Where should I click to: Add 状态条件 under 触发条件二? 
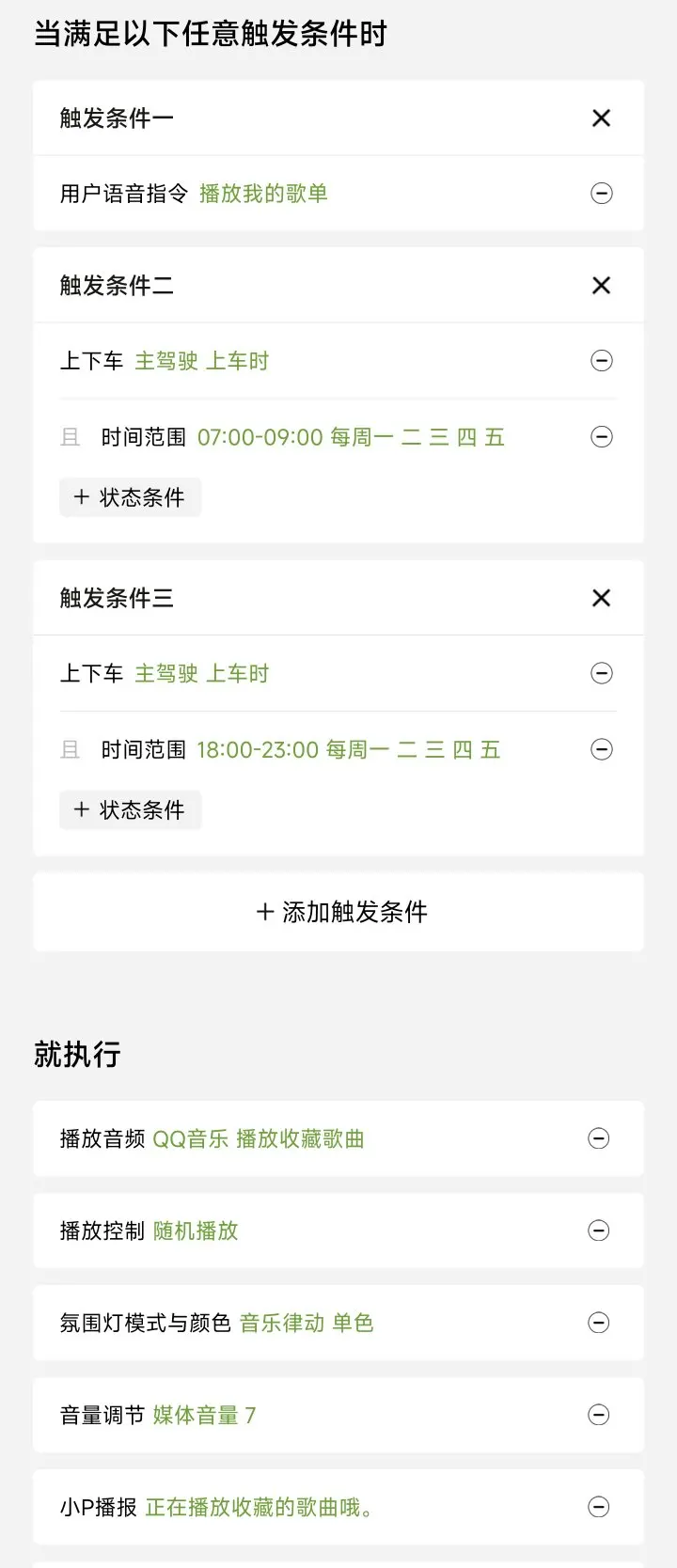pyautogui.click(x=130, y=497)
